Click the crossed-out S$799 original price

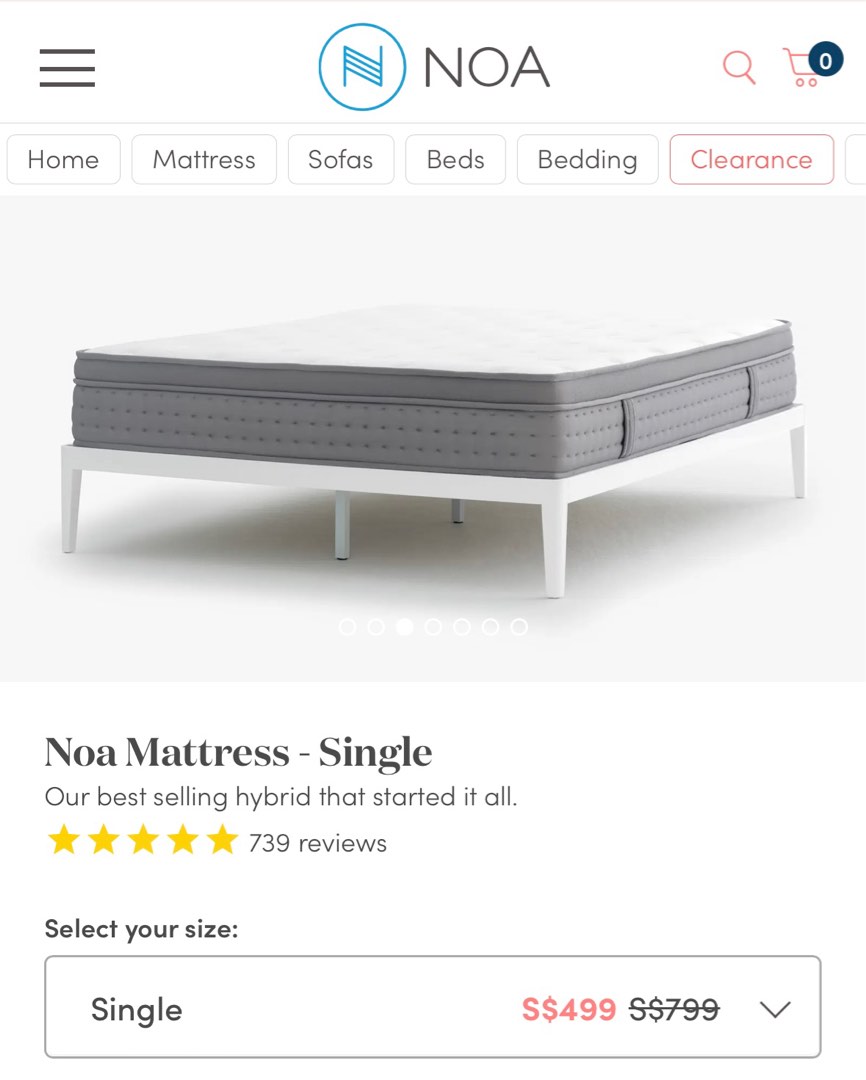pos(673,1009)
